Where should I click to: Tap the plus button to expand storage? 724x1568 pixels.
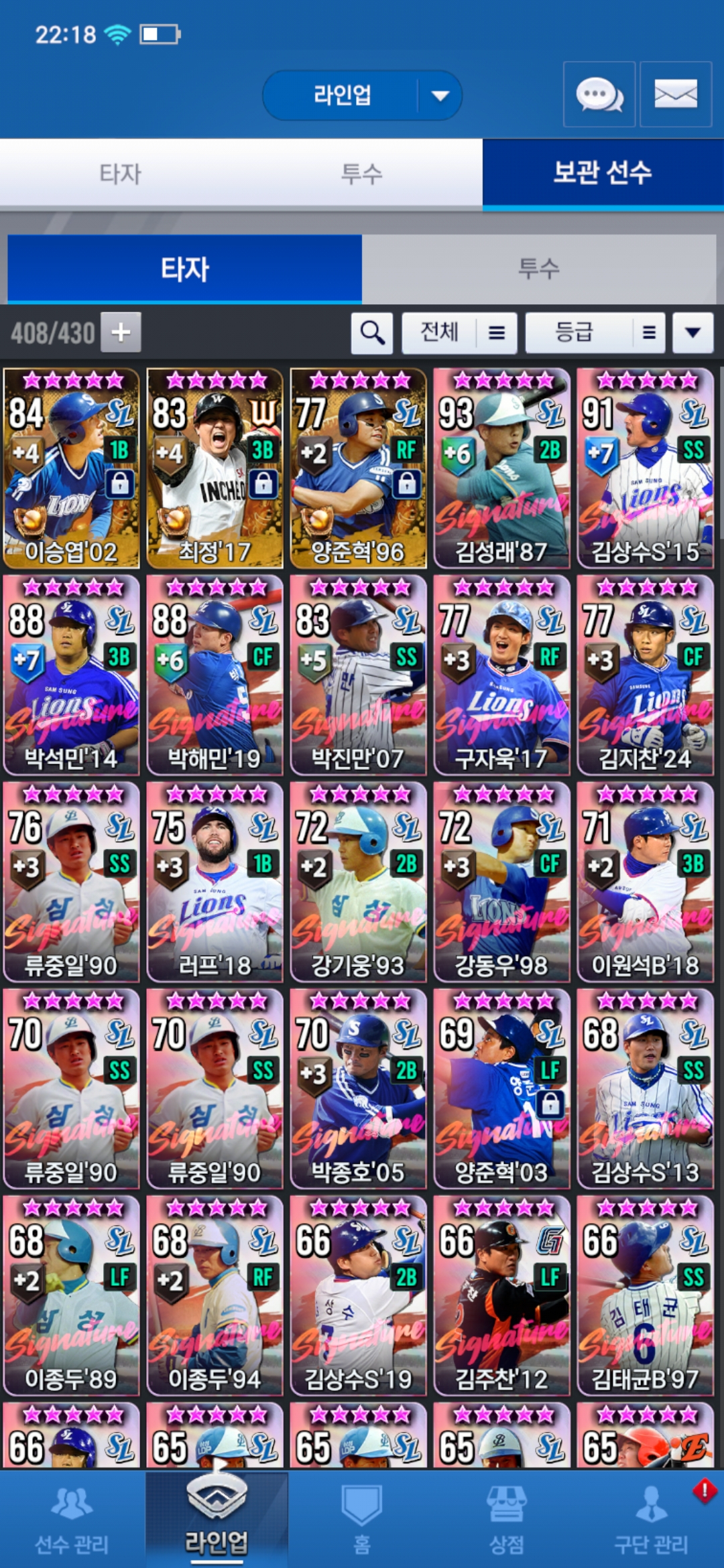click(x=121, y=332)
